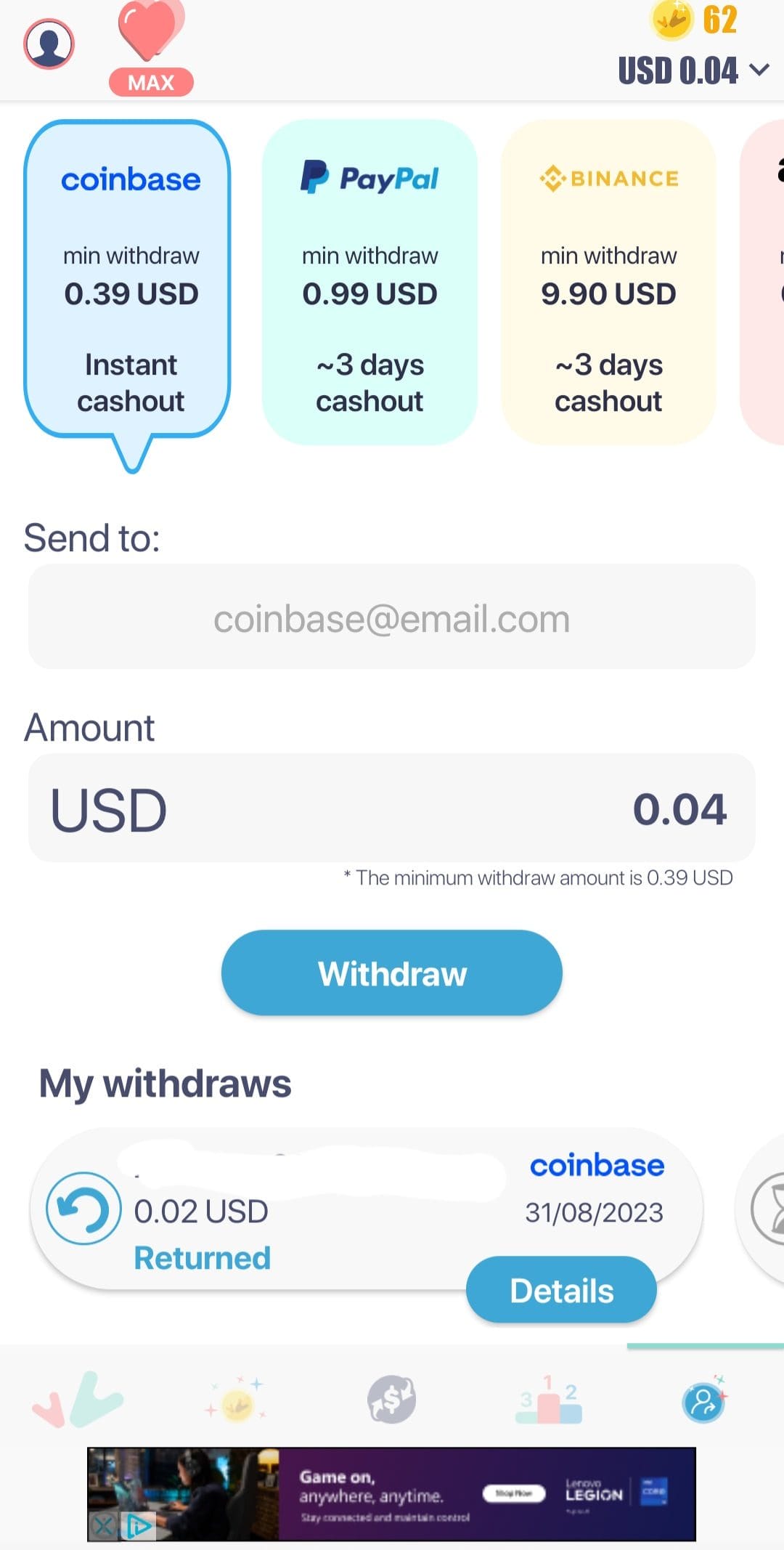This screenshot has width=784, height=1550.
Task: Pick Binance as the cashout method
Action: (608, 283)
